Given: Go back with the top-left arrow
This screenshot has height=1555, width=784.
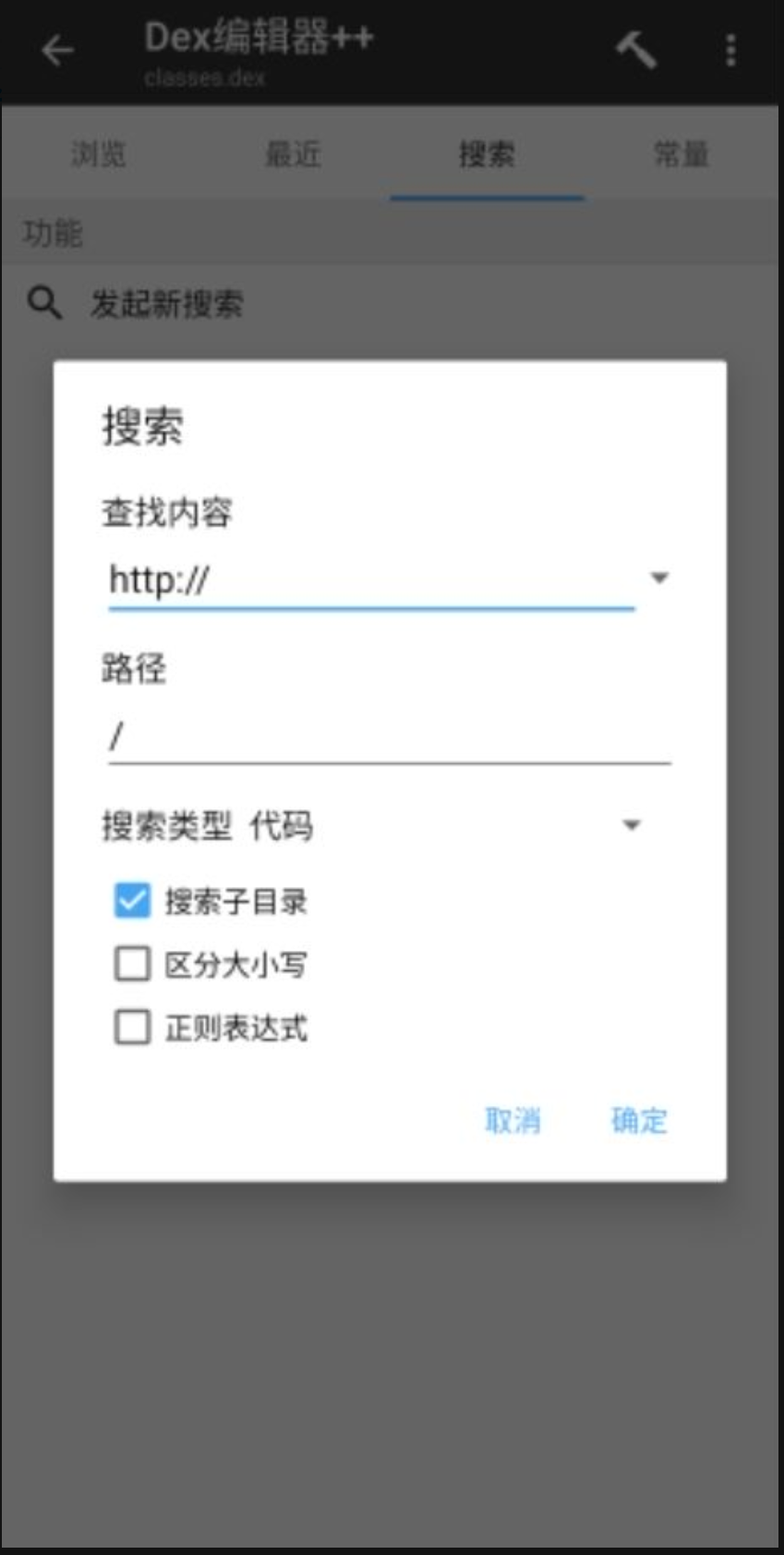Looking at the screenshot, I should [57, 50].
